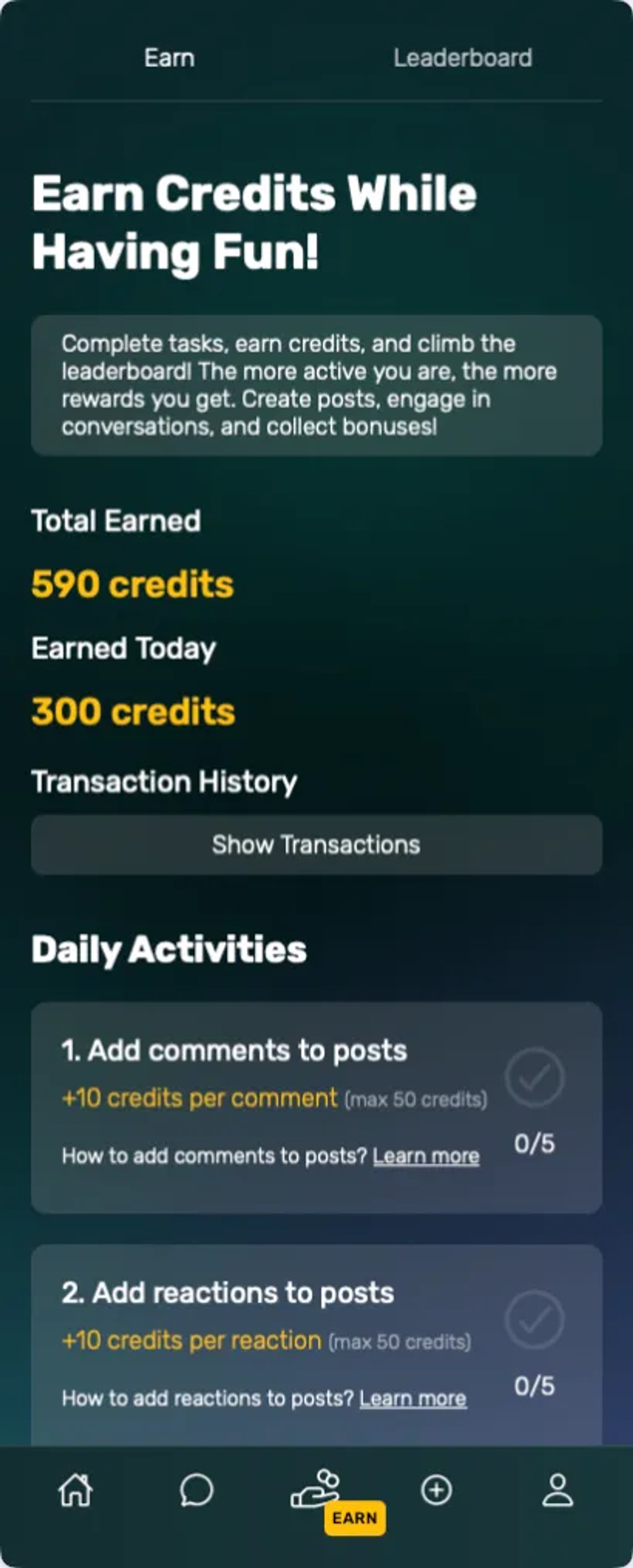Click the 300 credits earned today
633x1568 pixels.
pyautogui.click(x=133, y=711)
